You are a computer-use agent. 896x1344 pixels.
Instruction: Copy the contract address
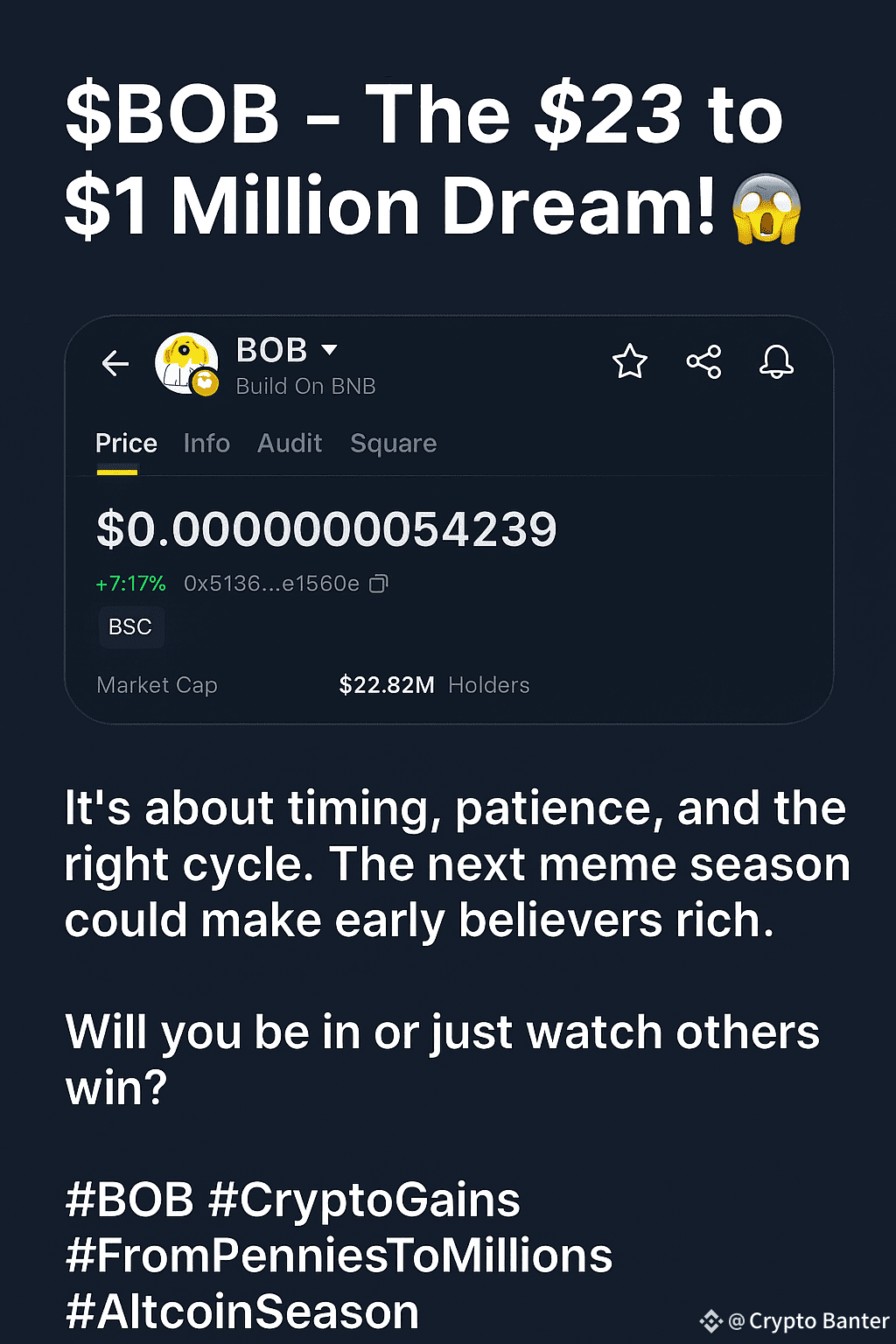380,584
